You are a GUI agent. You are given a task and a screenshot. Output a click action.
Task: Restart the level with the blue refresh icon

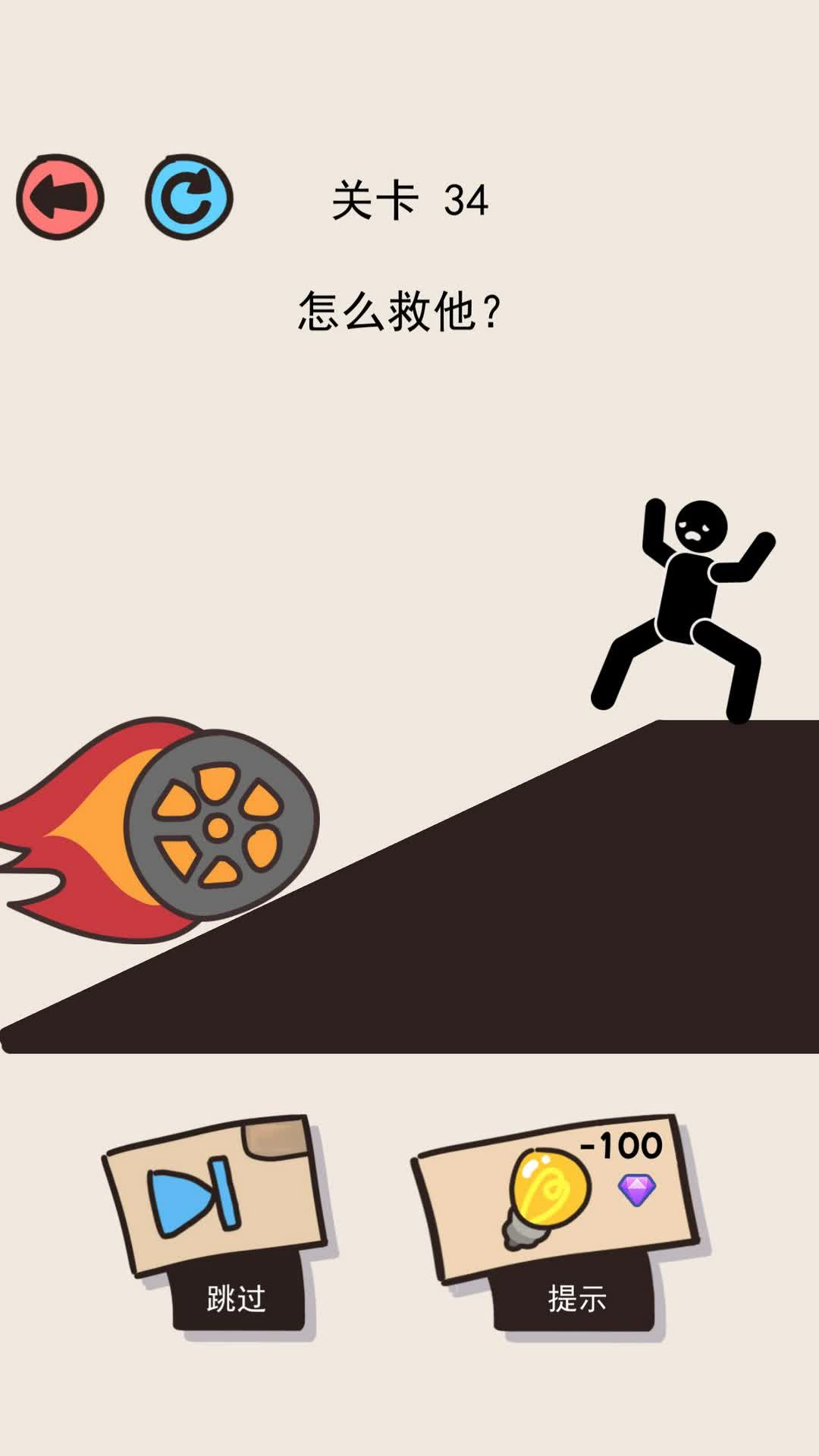click(189, 197)
